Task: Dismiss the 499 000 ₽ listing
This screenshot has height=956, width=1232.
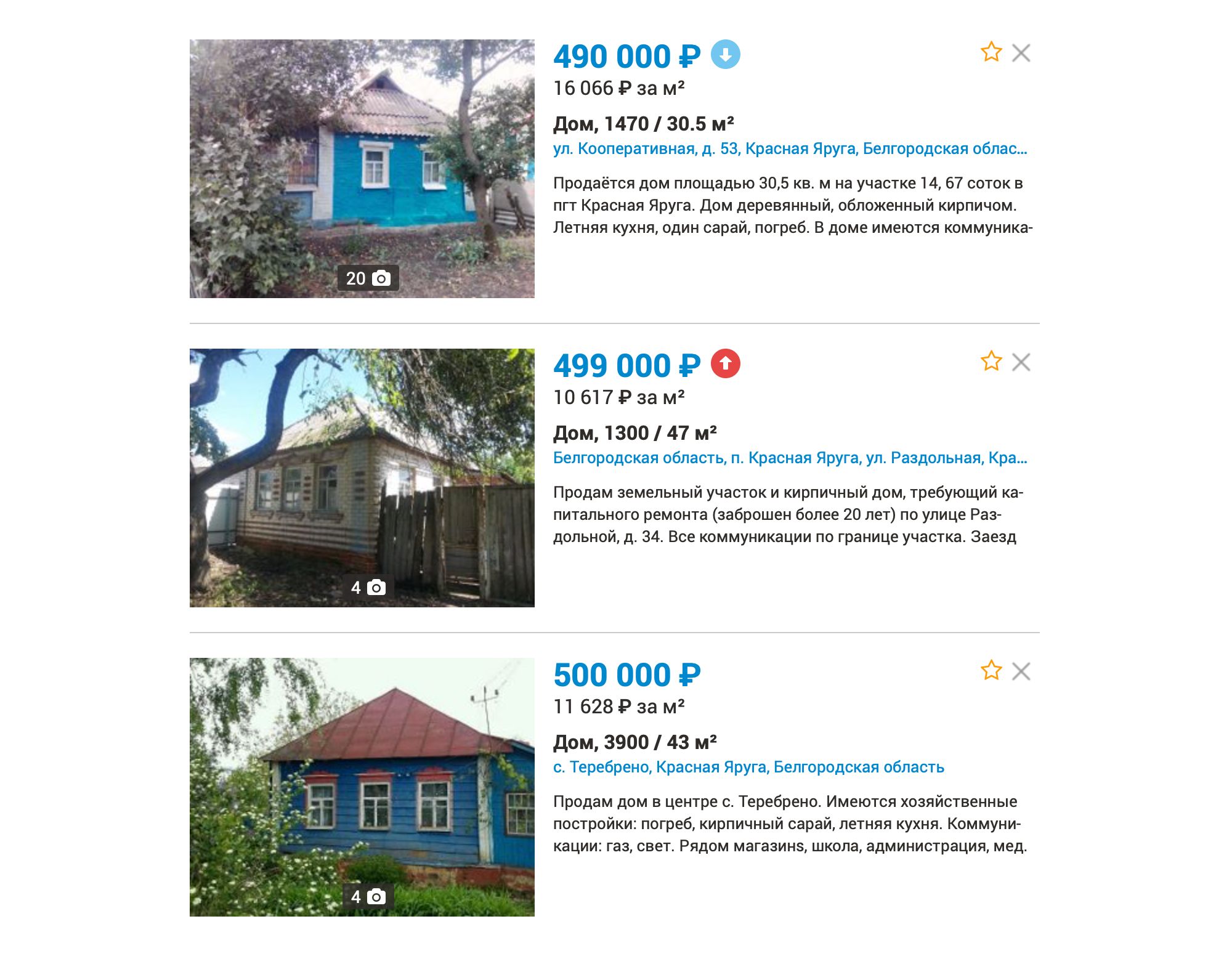Action: point(1021,362)
